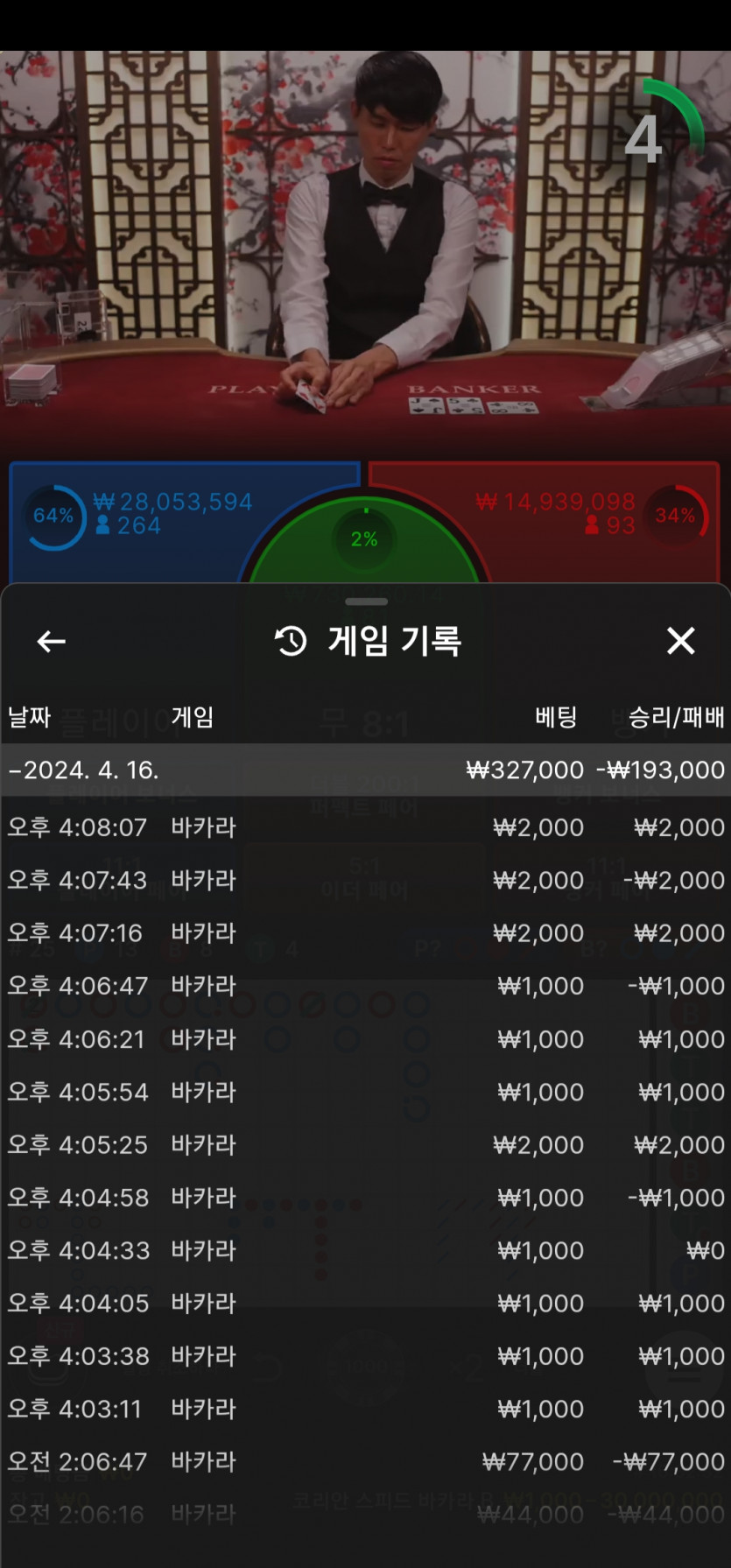The width and height of the screenshot is (731, 1568).
Task: Select the 오후 4:03:38 바카라 entry
Action: tap(365, 1356)
